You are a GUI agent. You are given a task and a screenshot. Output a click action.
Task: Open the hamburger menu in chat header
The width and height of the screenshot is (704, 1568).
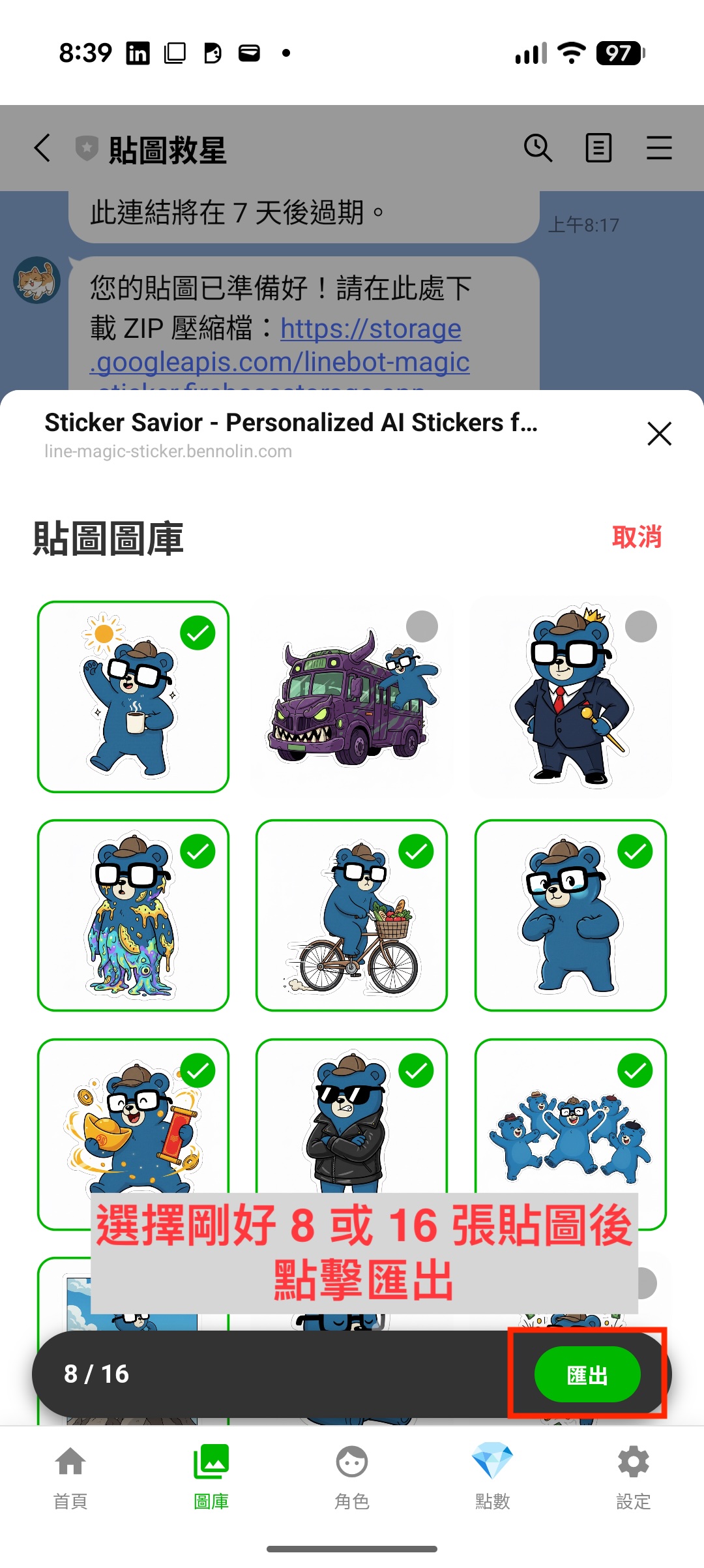pyautogui.click(x=659, y=149)
